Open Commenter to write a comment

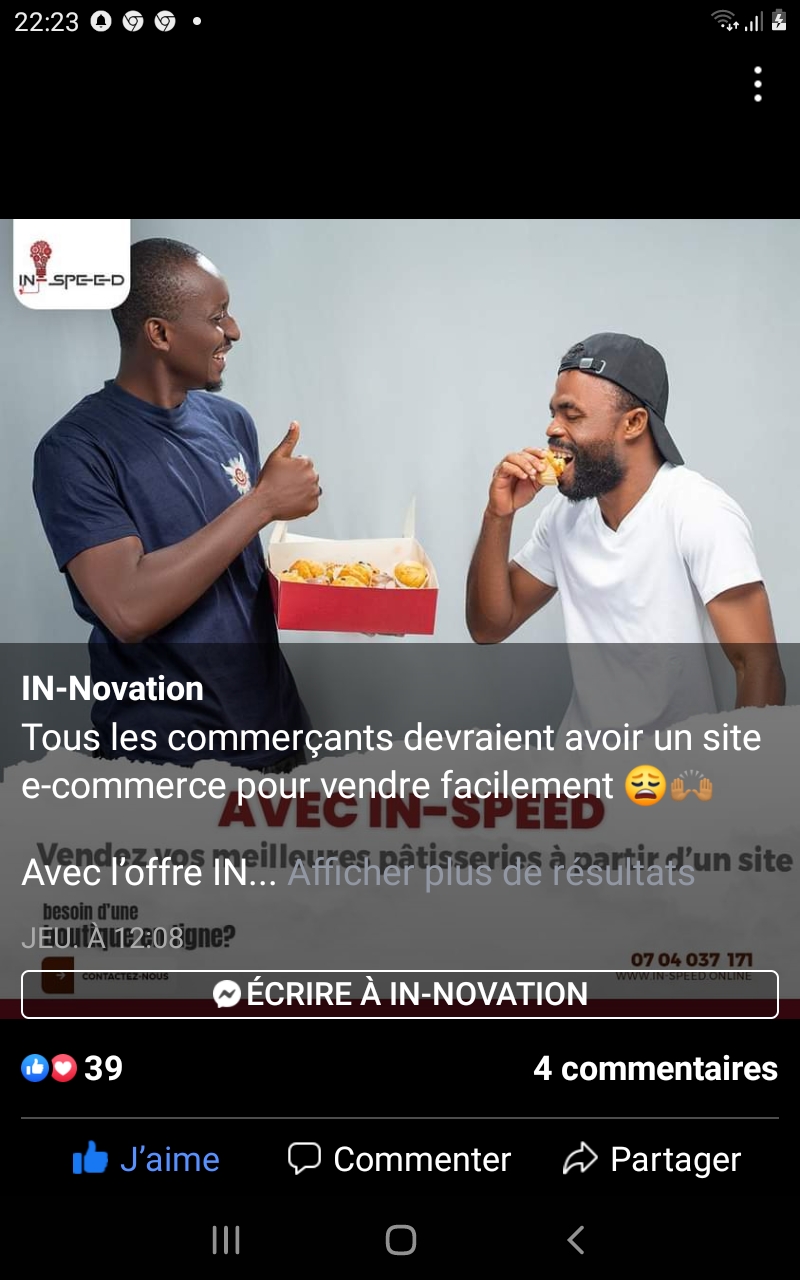399,1159
